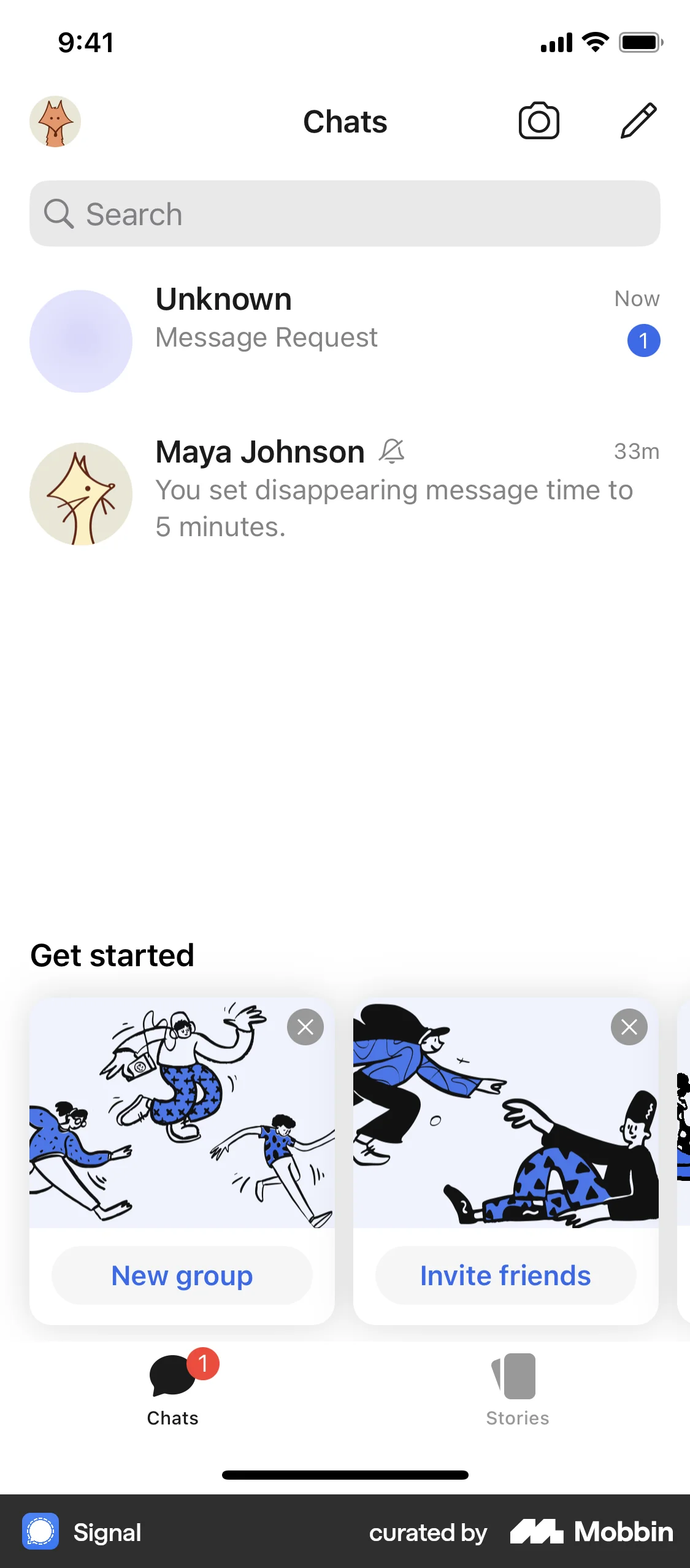Tap the Signal logo in the footer
Screen dimensions: 690x1568
click(x=41, y=1532)
